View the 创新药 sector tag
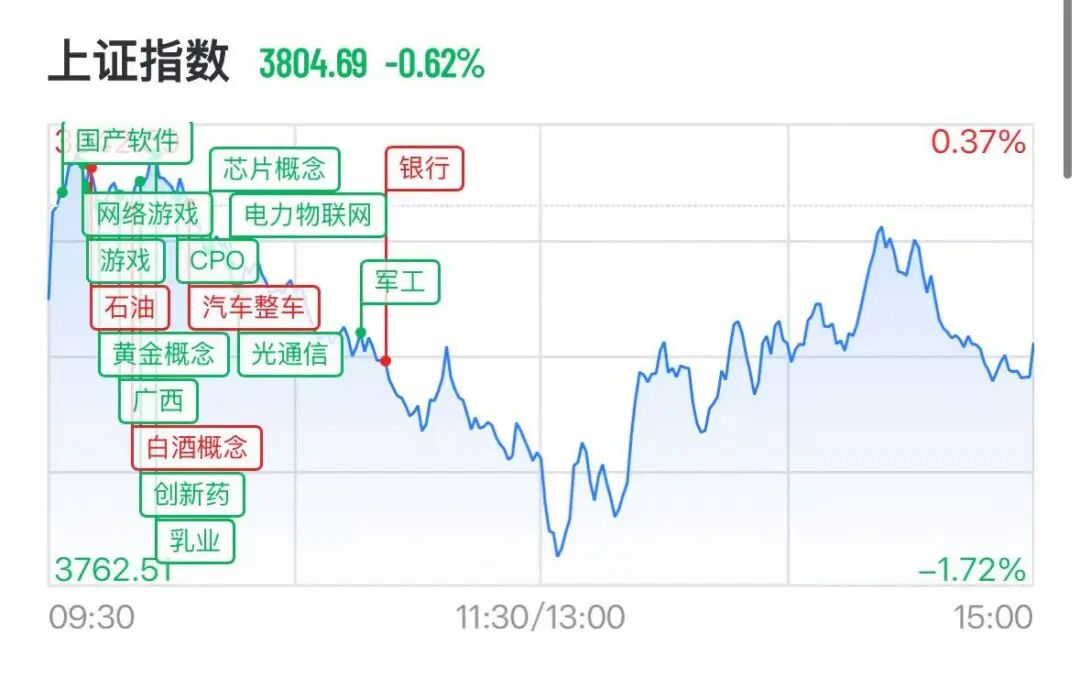Viewport: 1080px width, 689px height. 192,494
